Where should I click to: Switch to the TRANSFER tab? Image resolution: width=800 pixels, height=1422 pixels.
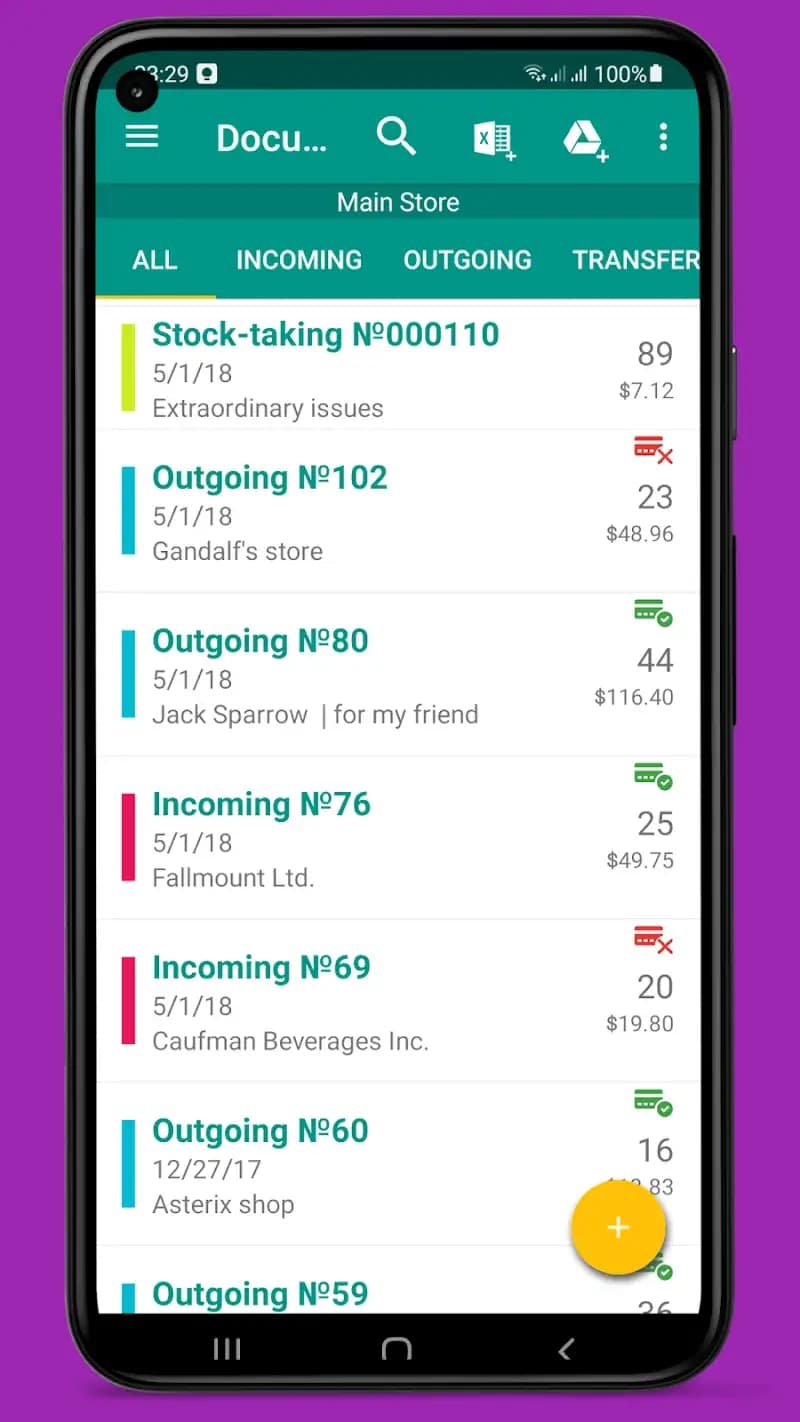(x=634, y=260)
